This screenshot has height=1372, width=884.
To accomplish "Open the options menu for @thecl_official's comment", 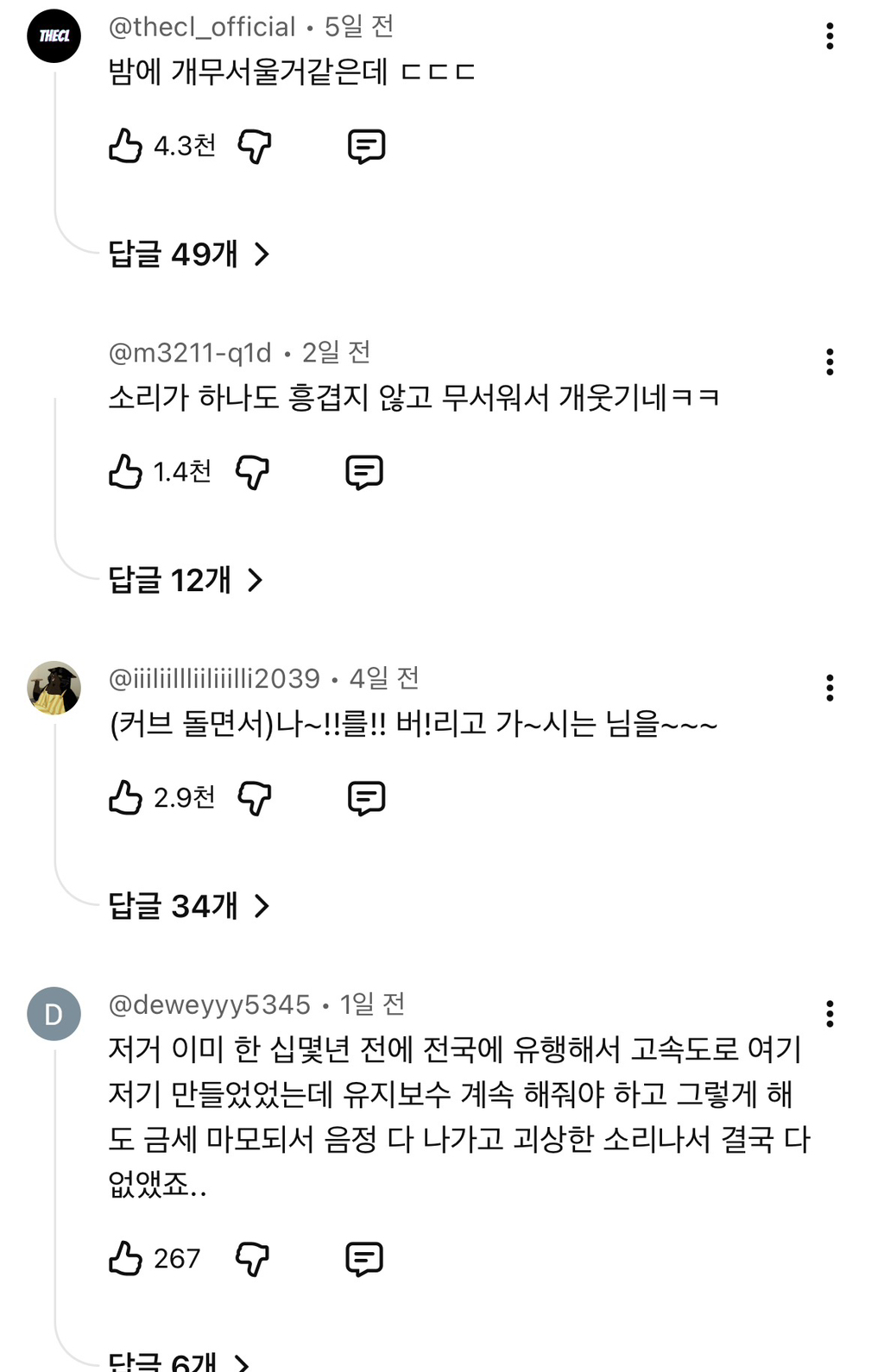I will tap(830, 36).
